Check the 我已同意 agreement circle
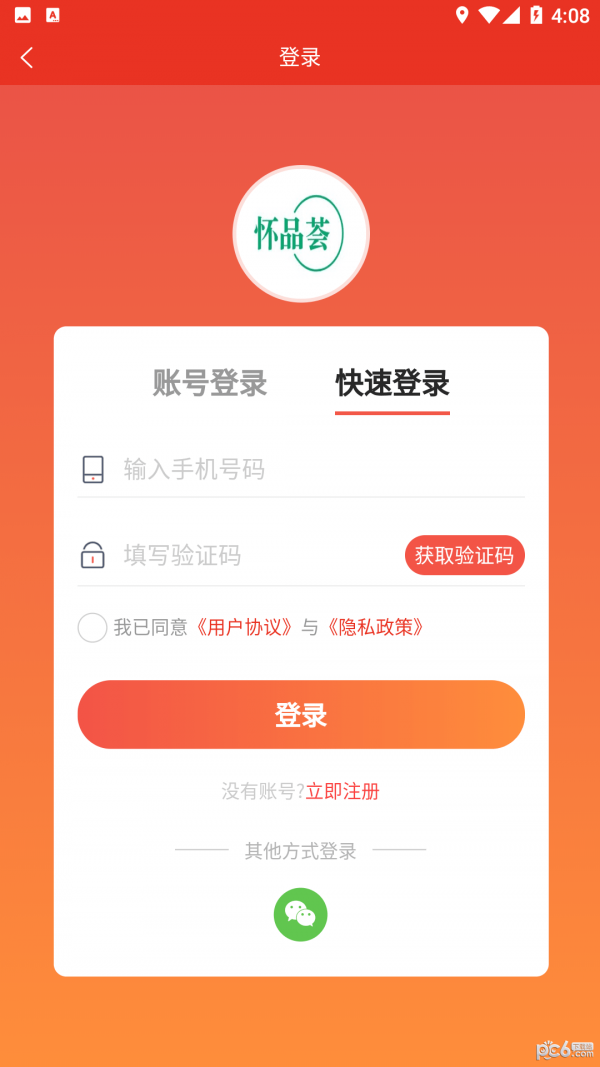This screenshot has height=1067, width=600. click(x=92, y=627)
